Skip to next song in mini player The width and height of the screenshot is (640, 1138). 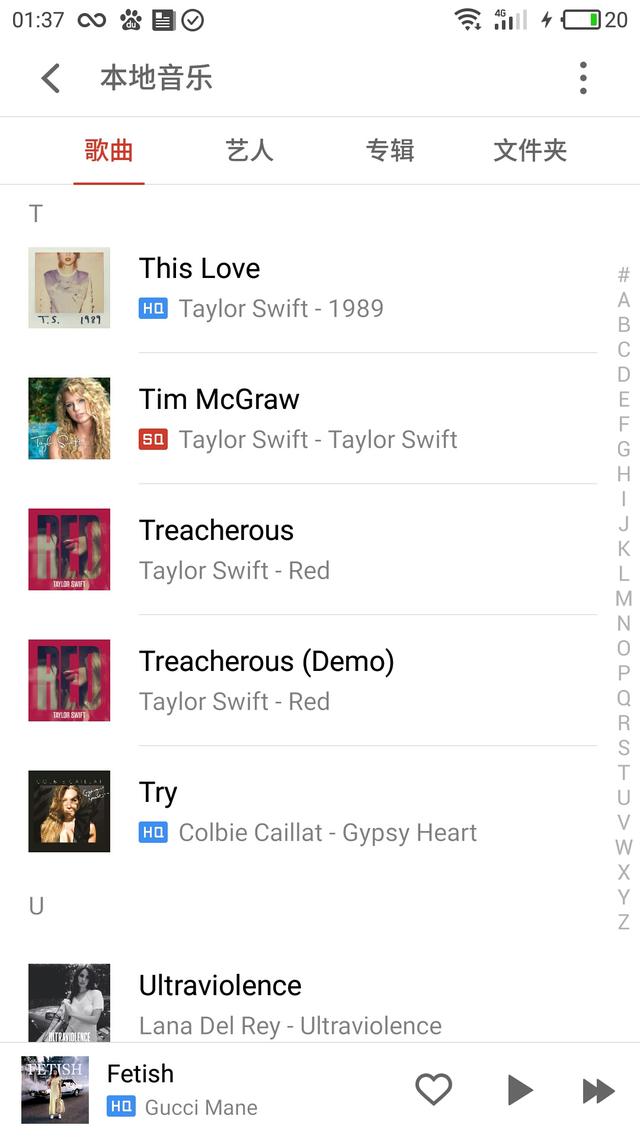[598, 1089]
